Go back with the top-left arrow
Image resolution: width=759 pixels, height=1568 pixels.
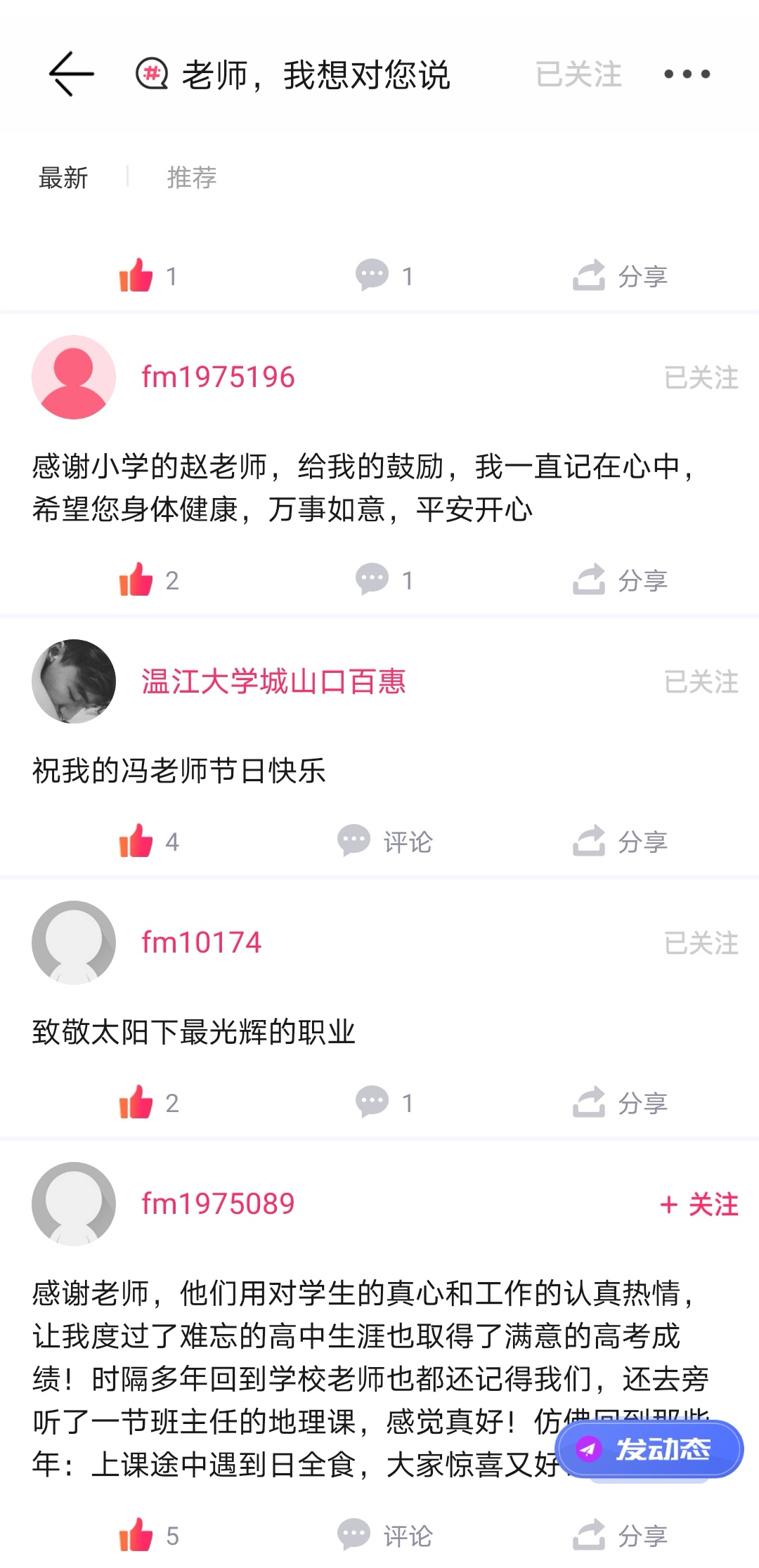coord(71,74)
